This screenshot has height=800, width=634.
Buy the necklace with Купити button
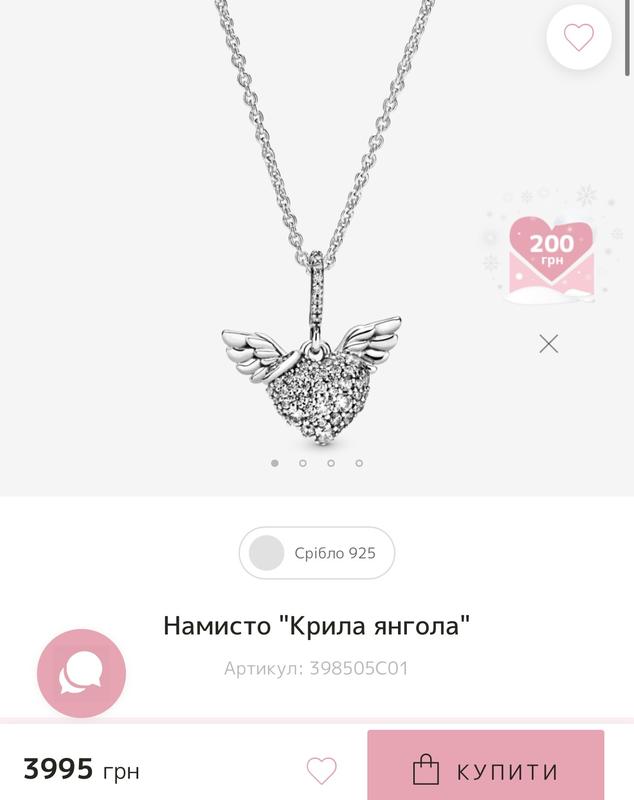486,770
